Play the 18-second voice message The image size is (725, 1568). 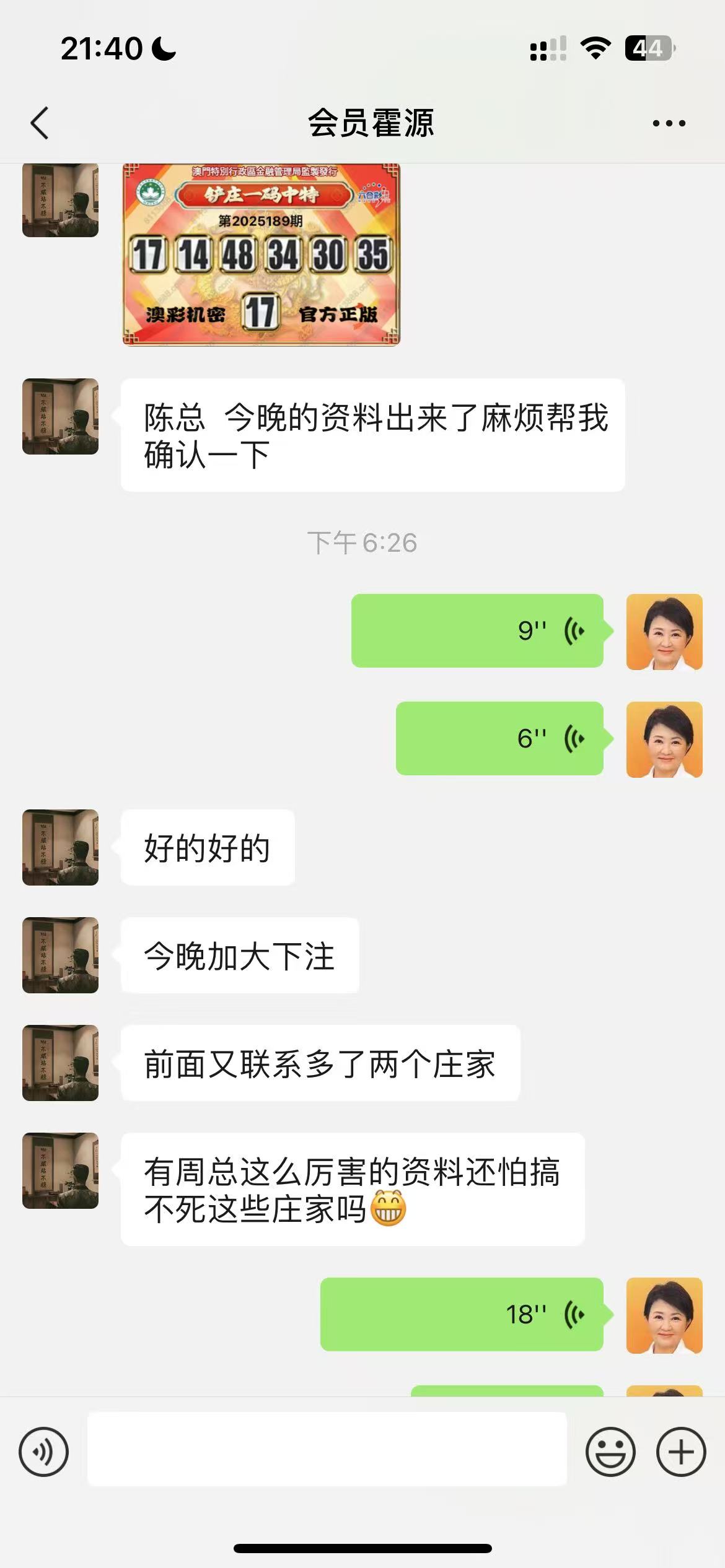(461, 1314)
